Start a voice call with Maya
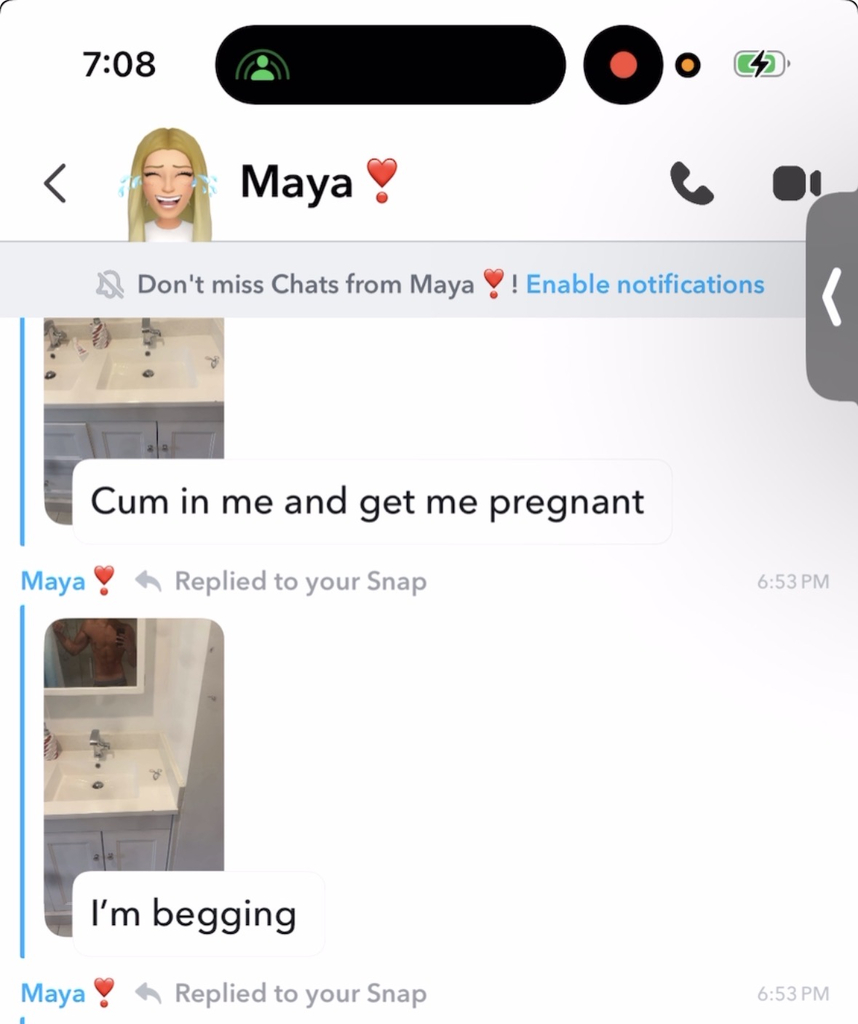 691,183
